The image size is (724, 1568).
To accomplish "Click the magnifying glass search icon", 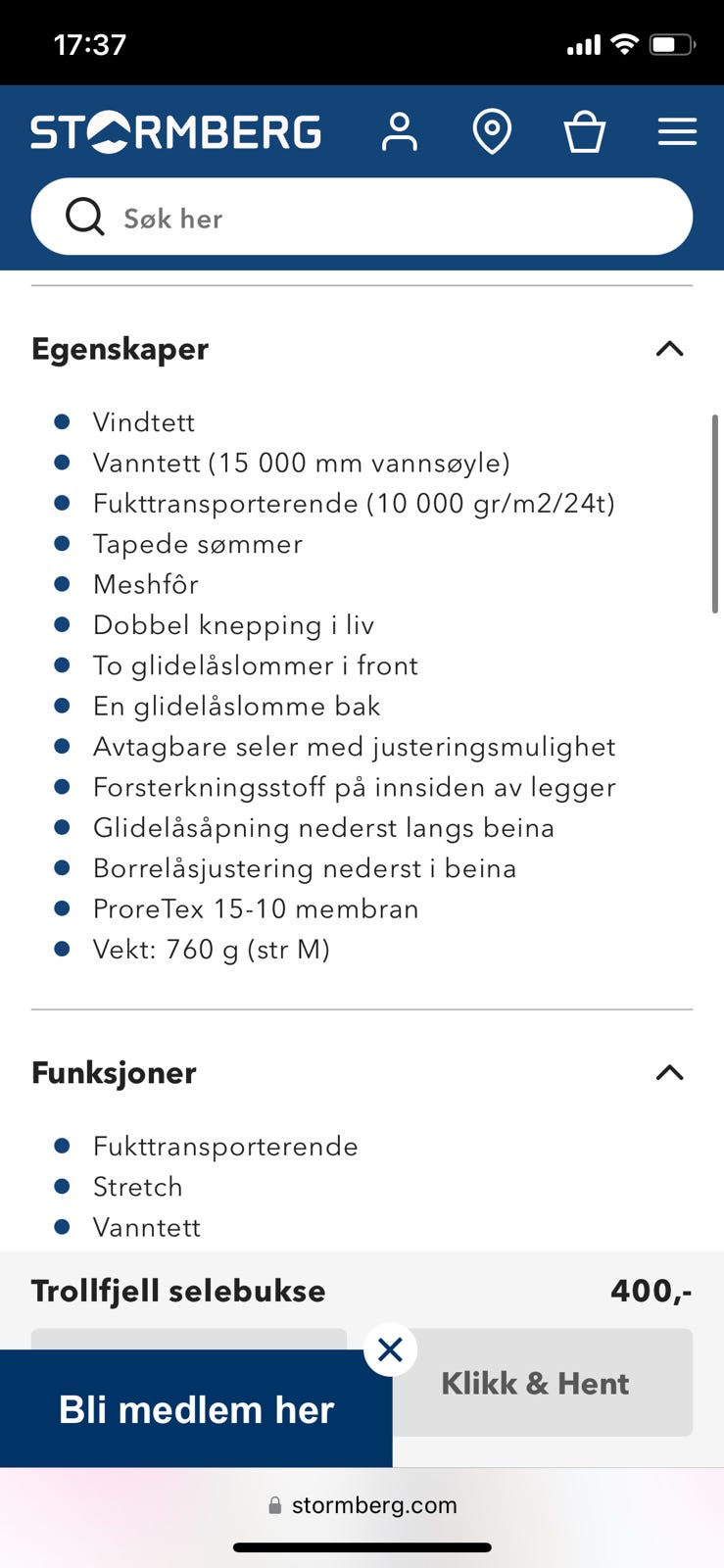I will click(85, 217).
